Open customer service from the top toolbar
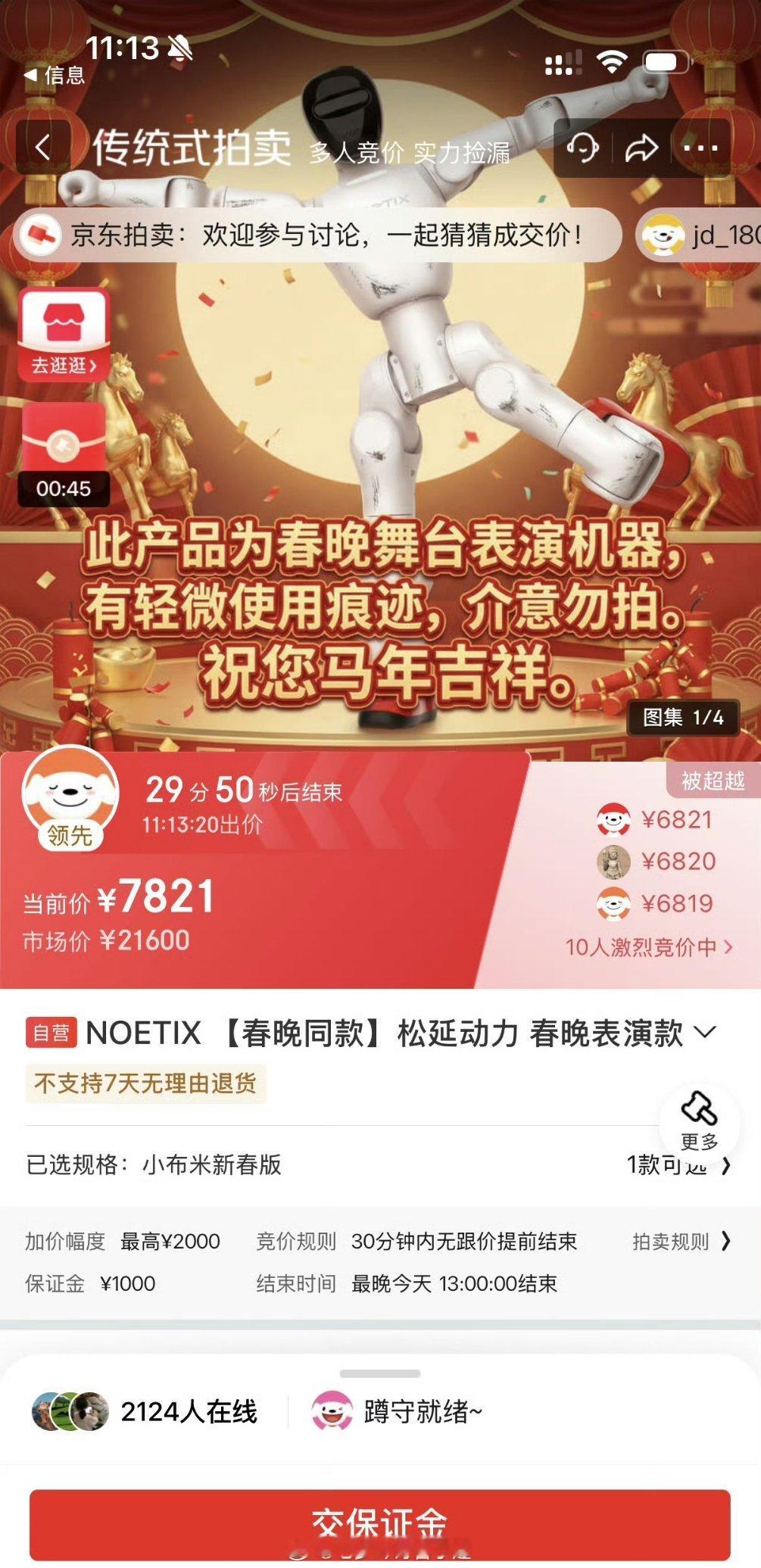 point(584,148)
